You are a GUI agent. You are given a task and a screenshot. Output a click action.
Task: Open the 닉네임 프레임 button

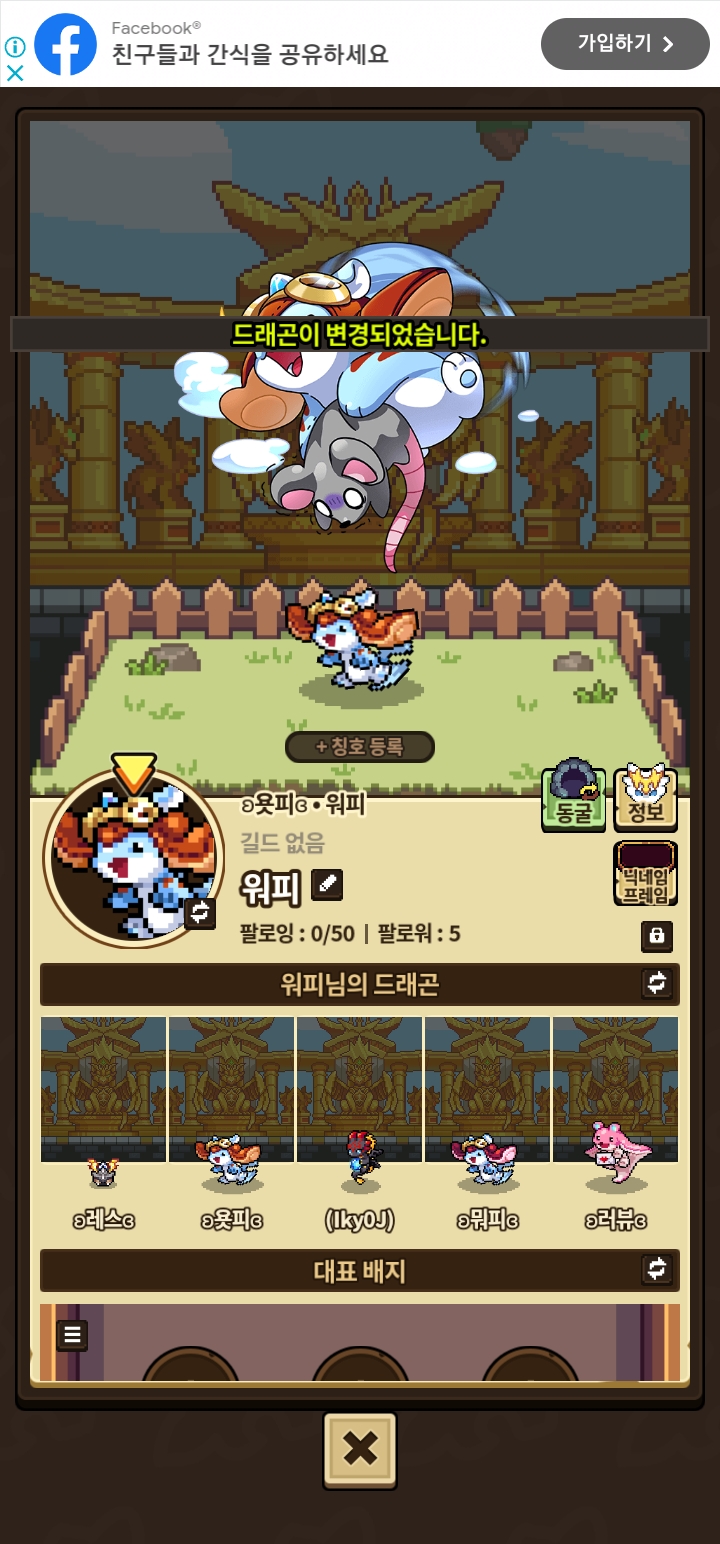(645, 873)
